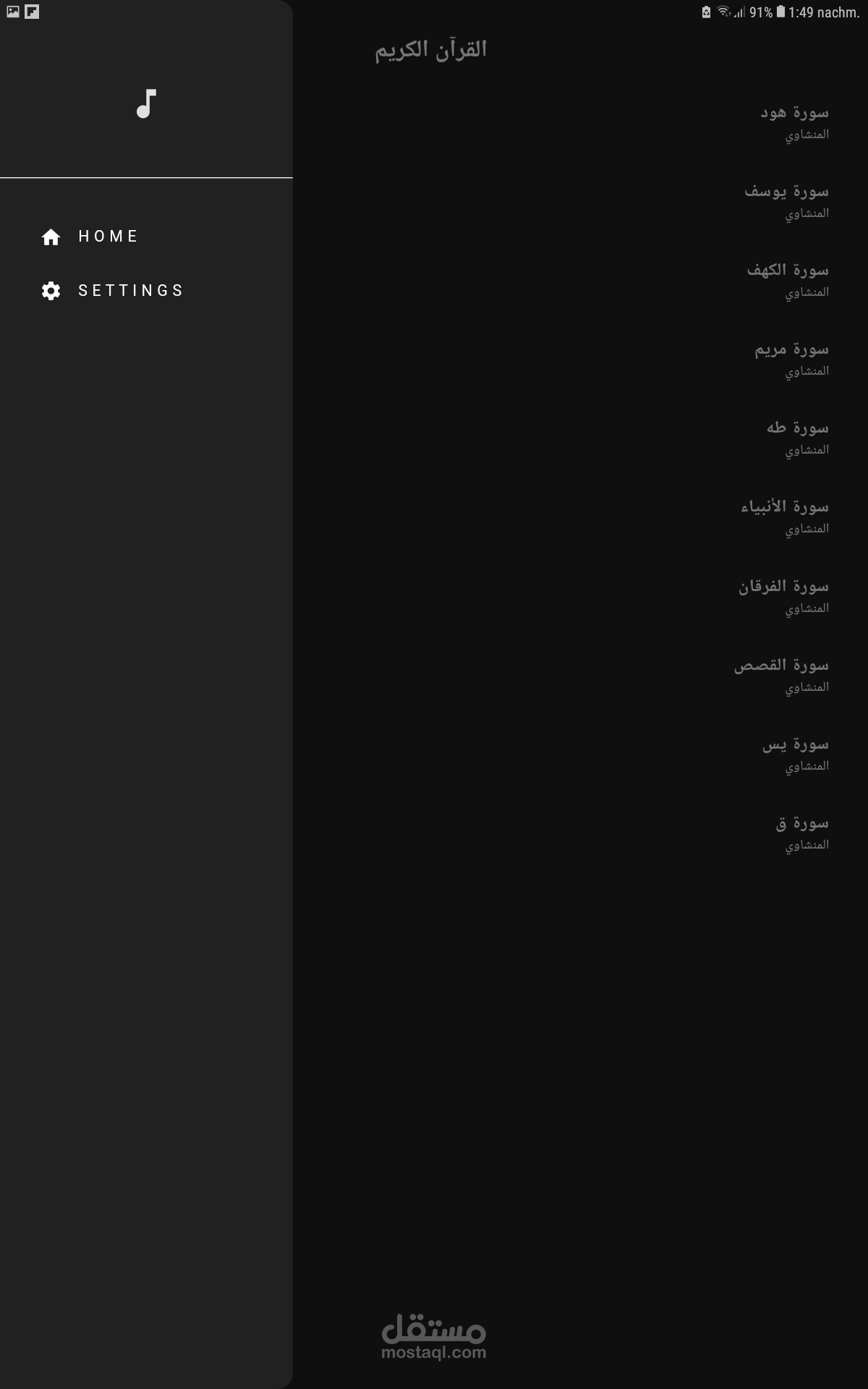Image resolution: width=868 pixels, height=1389 pixels.
Task: Open Settings from the drawer
Action: click(130, 291)
